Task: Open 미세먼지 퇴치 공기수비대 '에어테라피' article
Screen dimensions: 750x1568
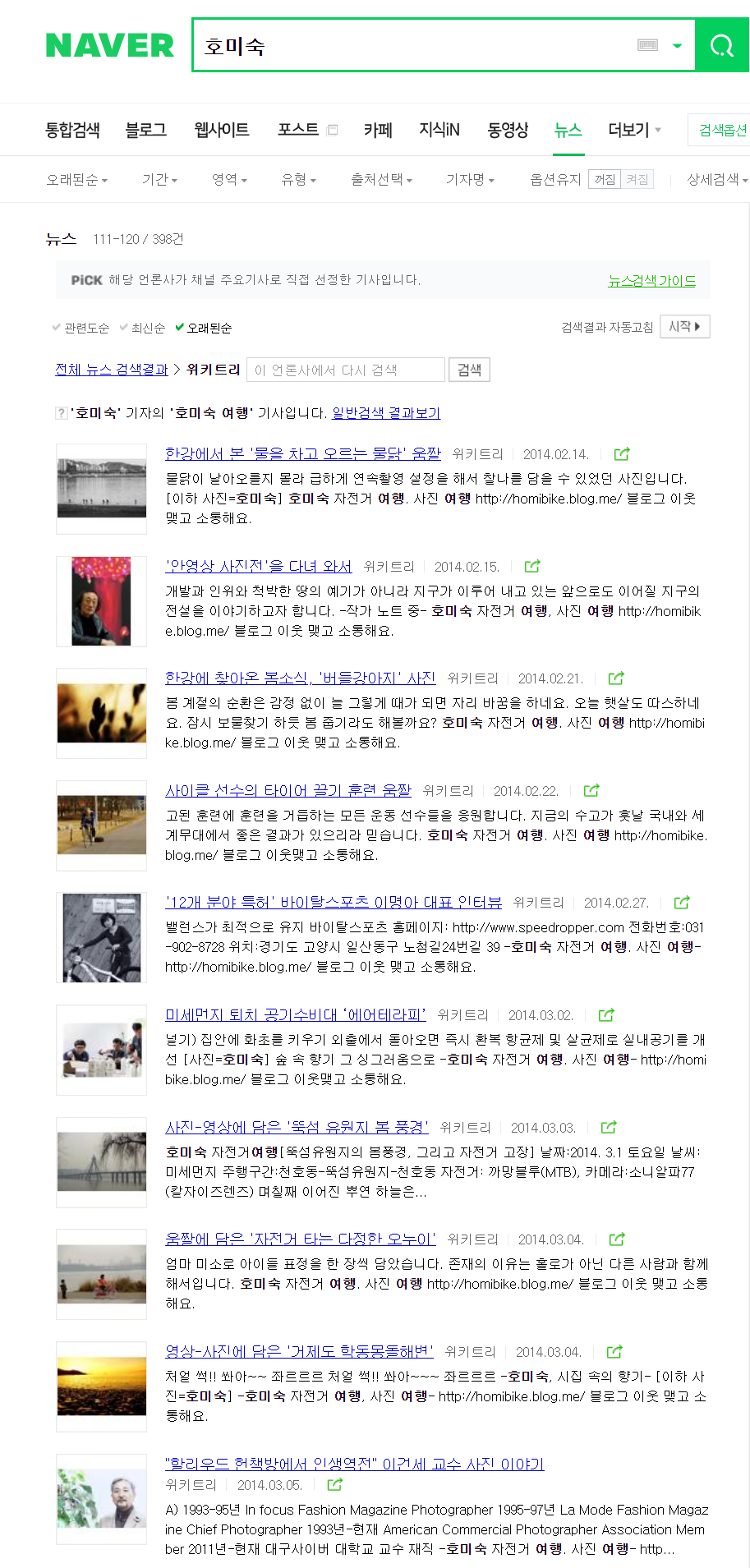Action: (295, 1015)
